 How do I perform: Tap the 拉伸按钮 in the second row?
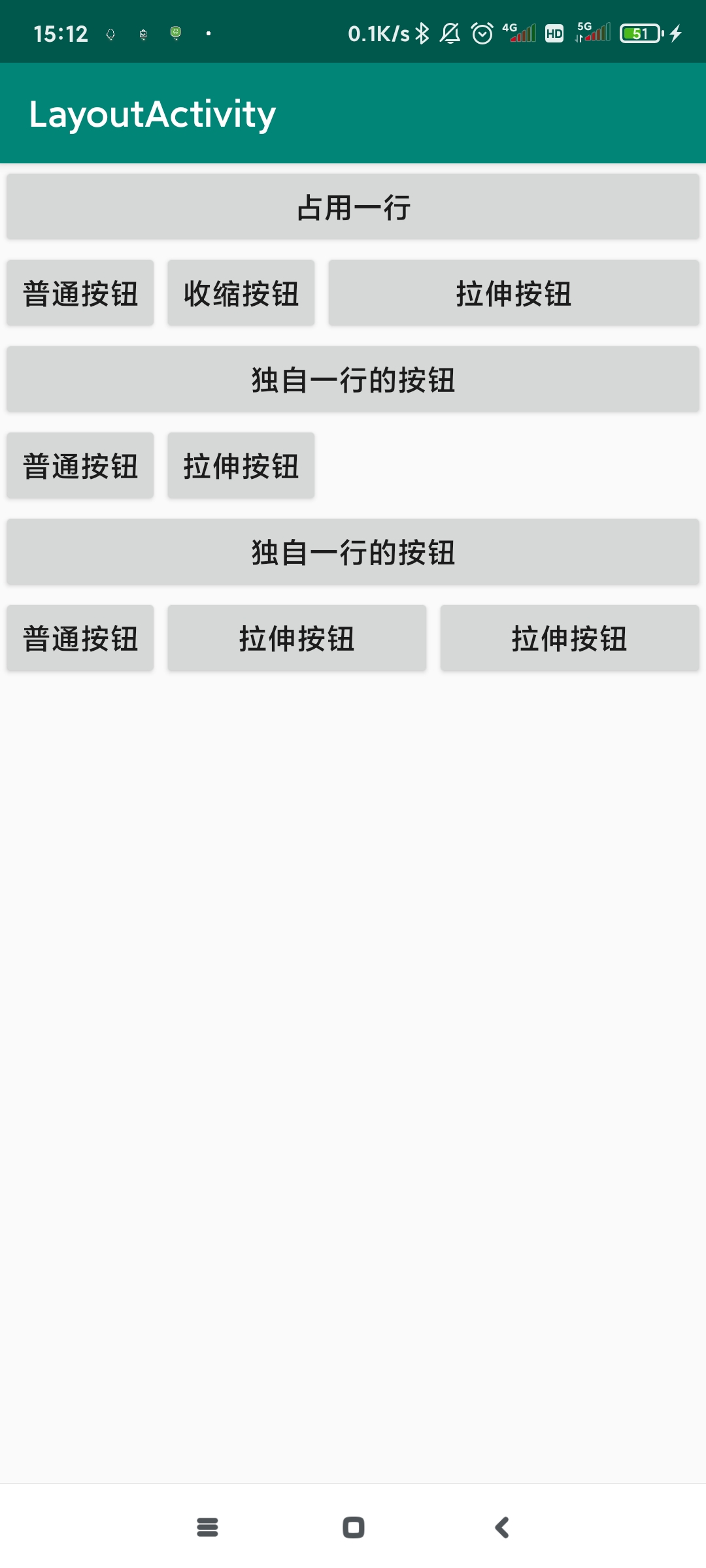coord(514,293)
